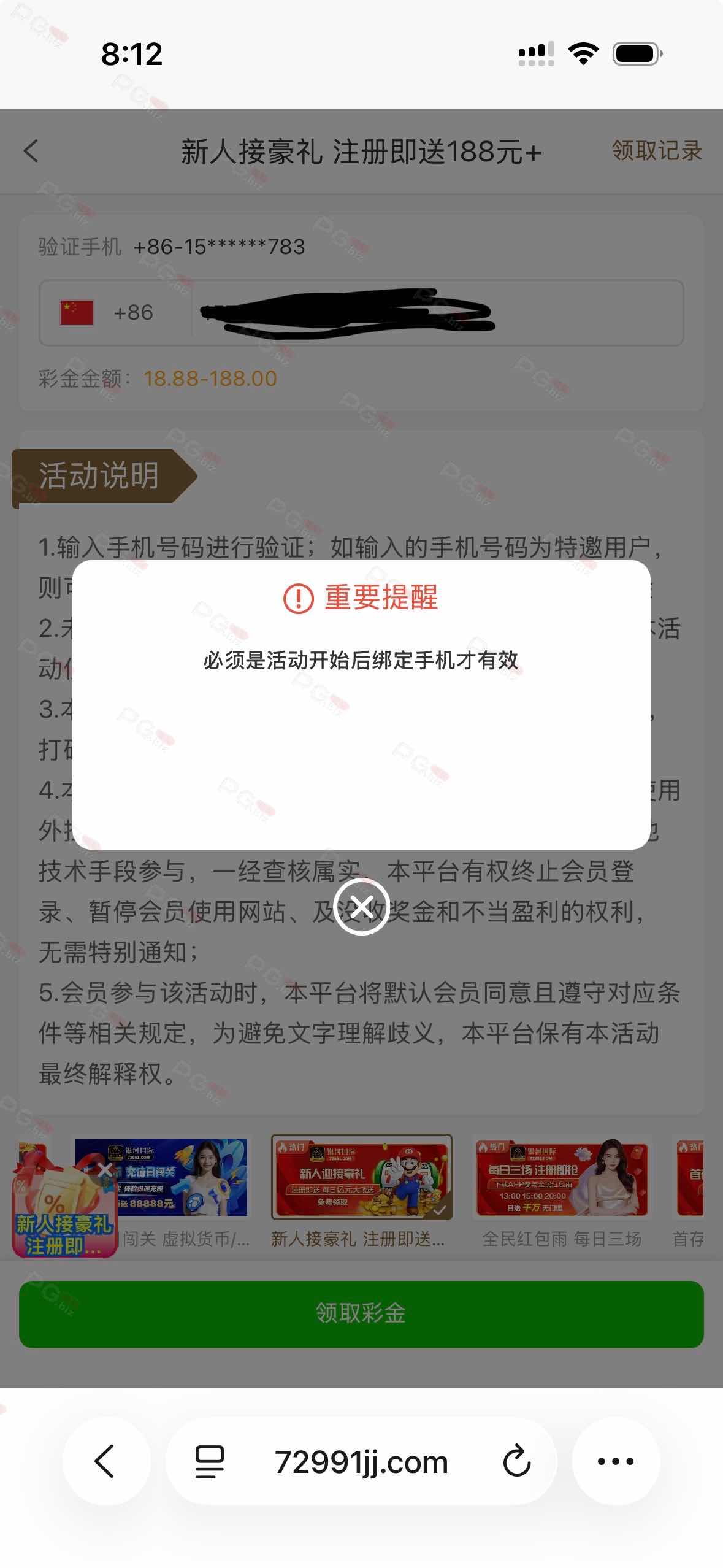
Task: Reload the page in the browser
Action: point(516,1462)
